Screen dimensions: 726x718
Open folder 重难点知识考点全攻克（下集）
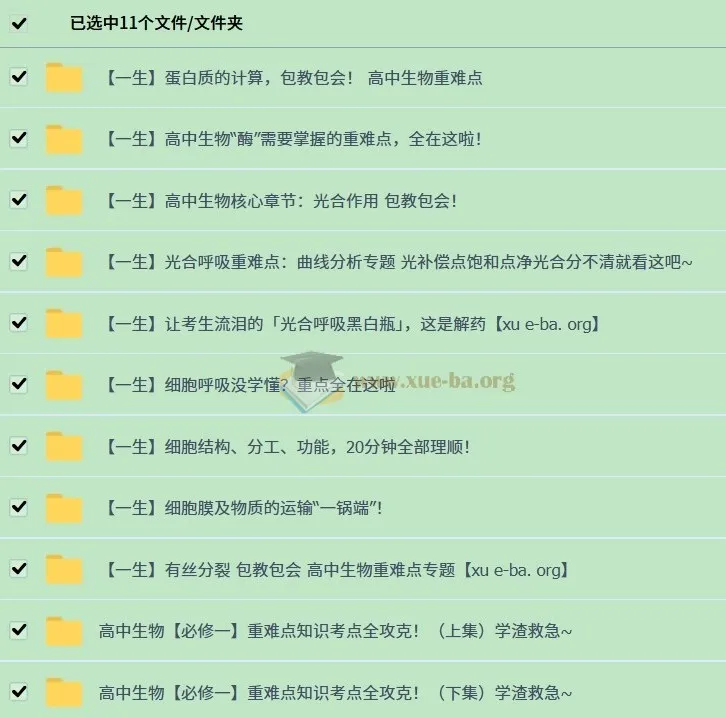click(335, 692)
